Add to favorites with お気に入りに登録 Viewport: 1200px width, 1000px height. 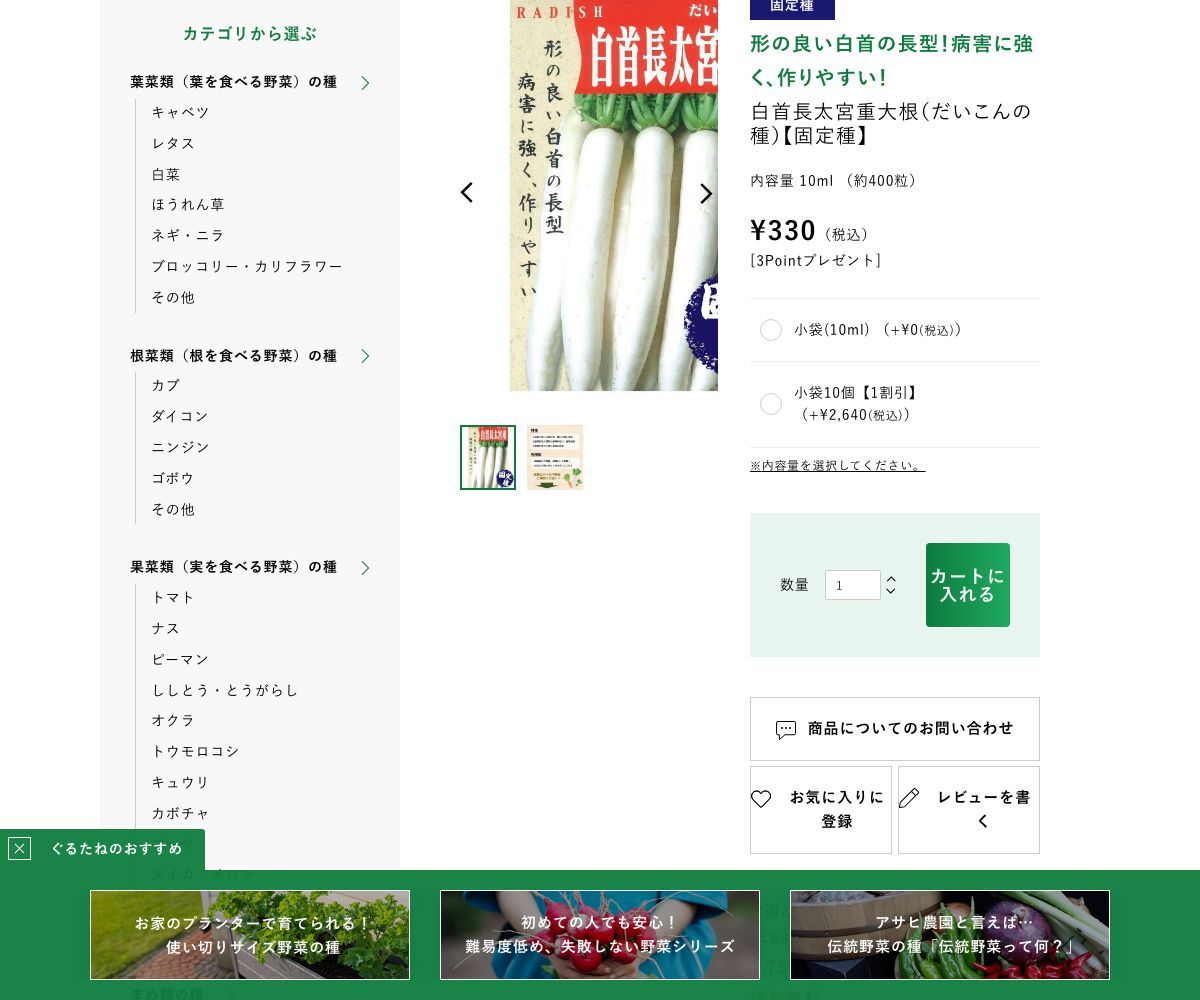(x=821, y=810)
